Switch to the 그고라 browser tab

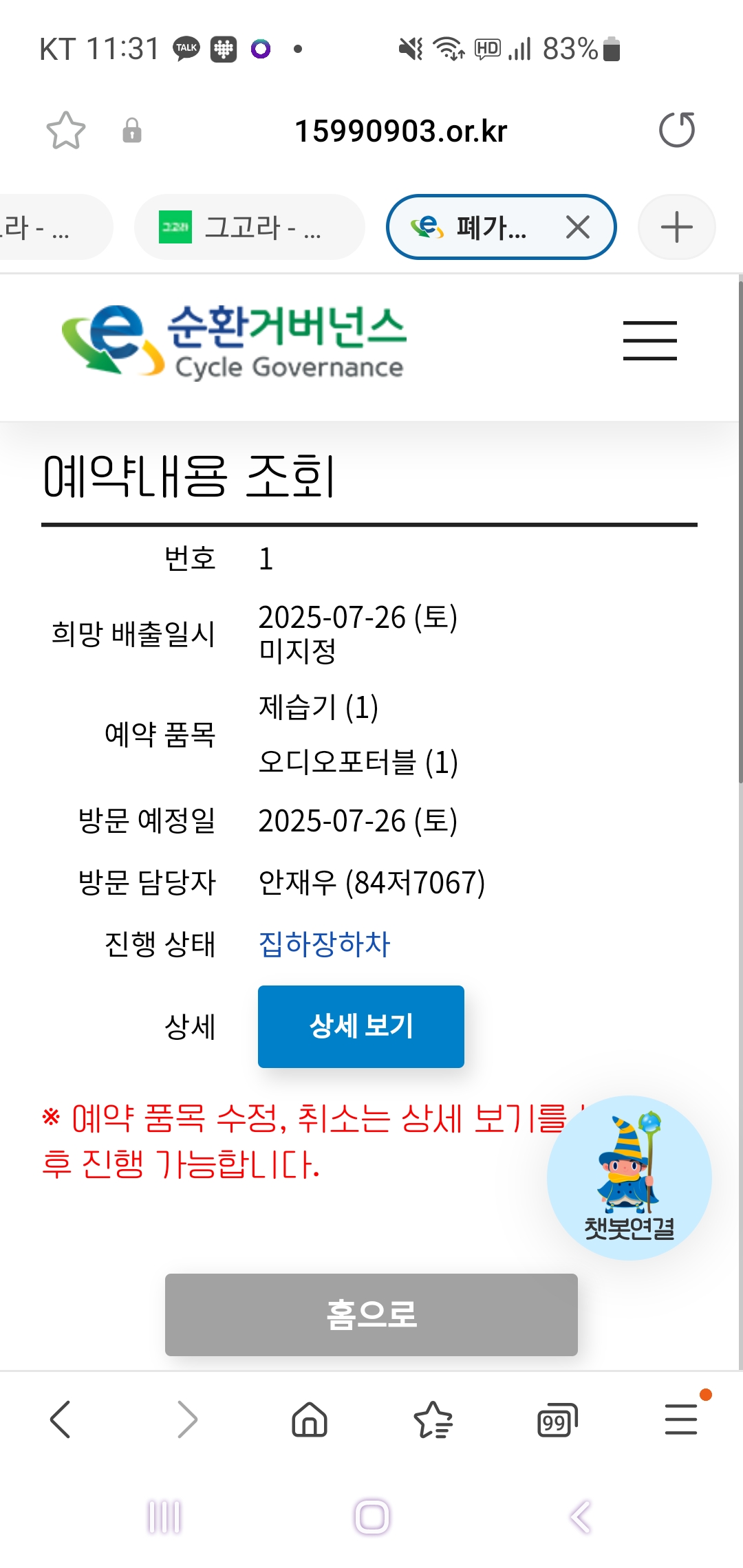click(x=249, y=227)
